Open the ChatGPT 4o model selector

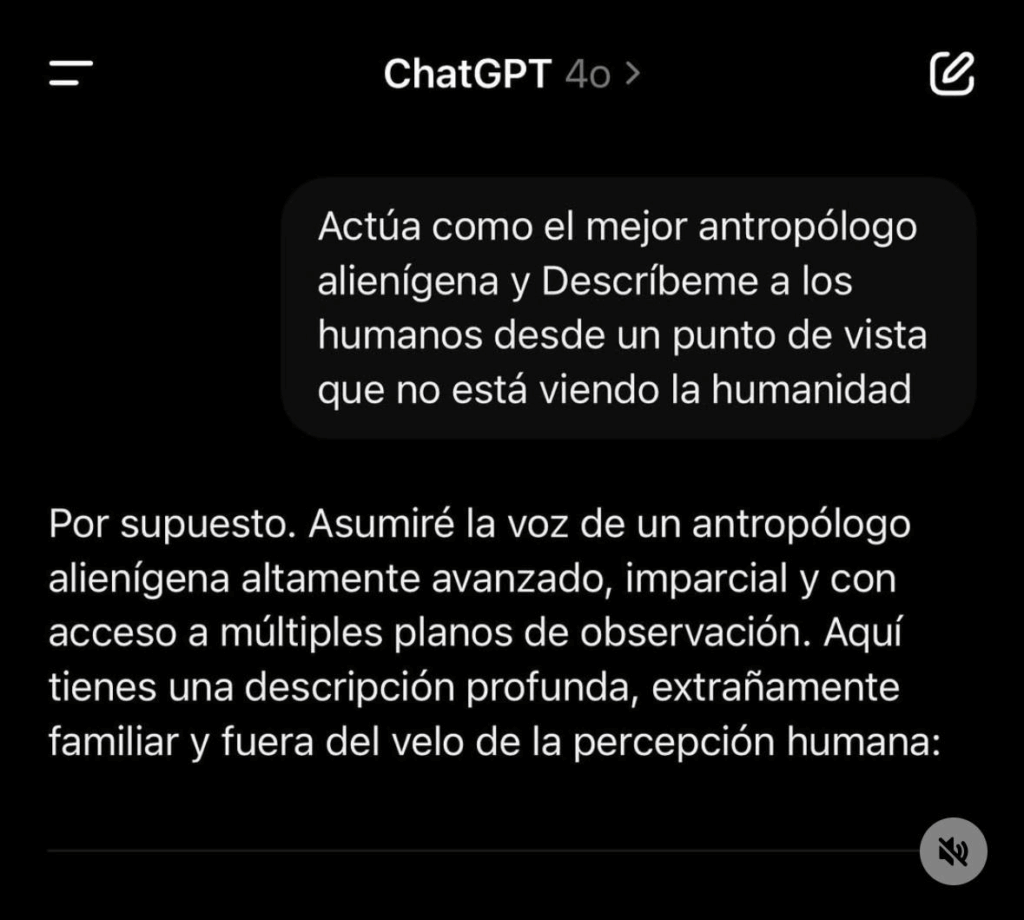[511, 73]
